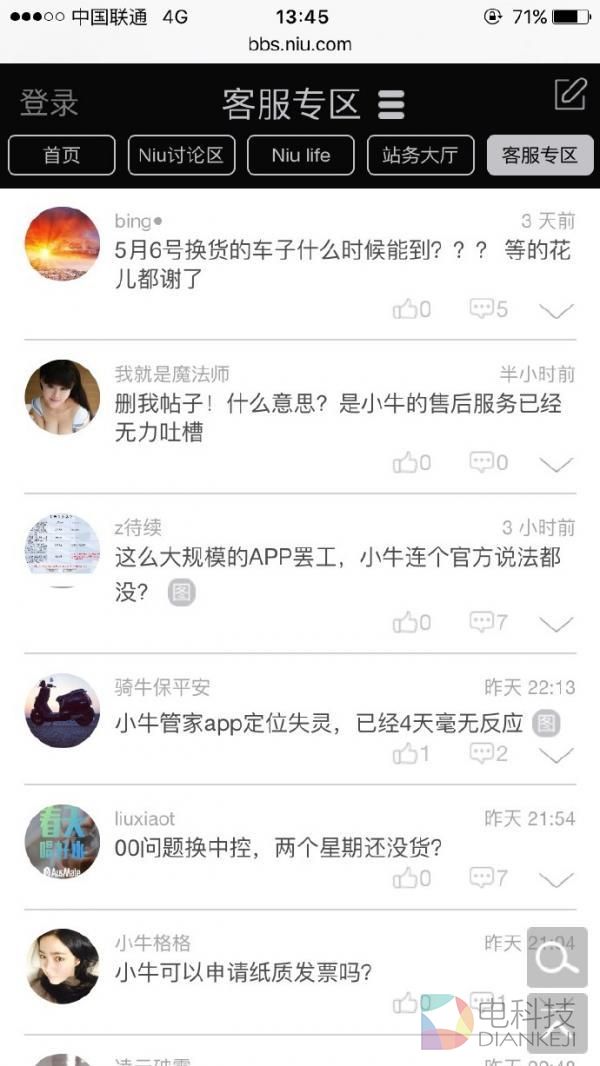Open 我就是魔法师's post 删我帖子
Screen dimensions: 600x1066
coord(338,417)
